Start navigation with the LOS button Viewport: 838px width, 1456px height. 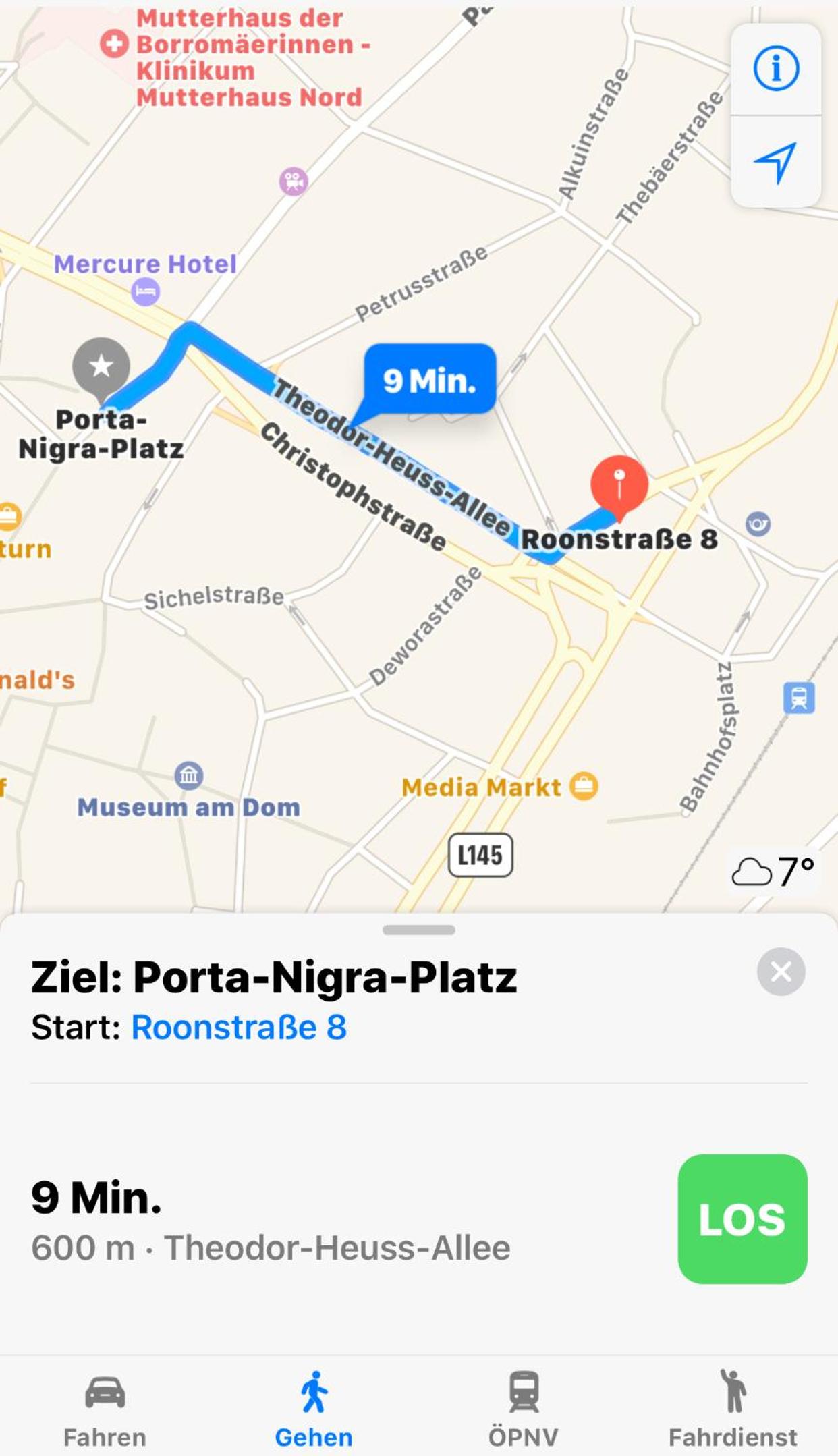742,1219
